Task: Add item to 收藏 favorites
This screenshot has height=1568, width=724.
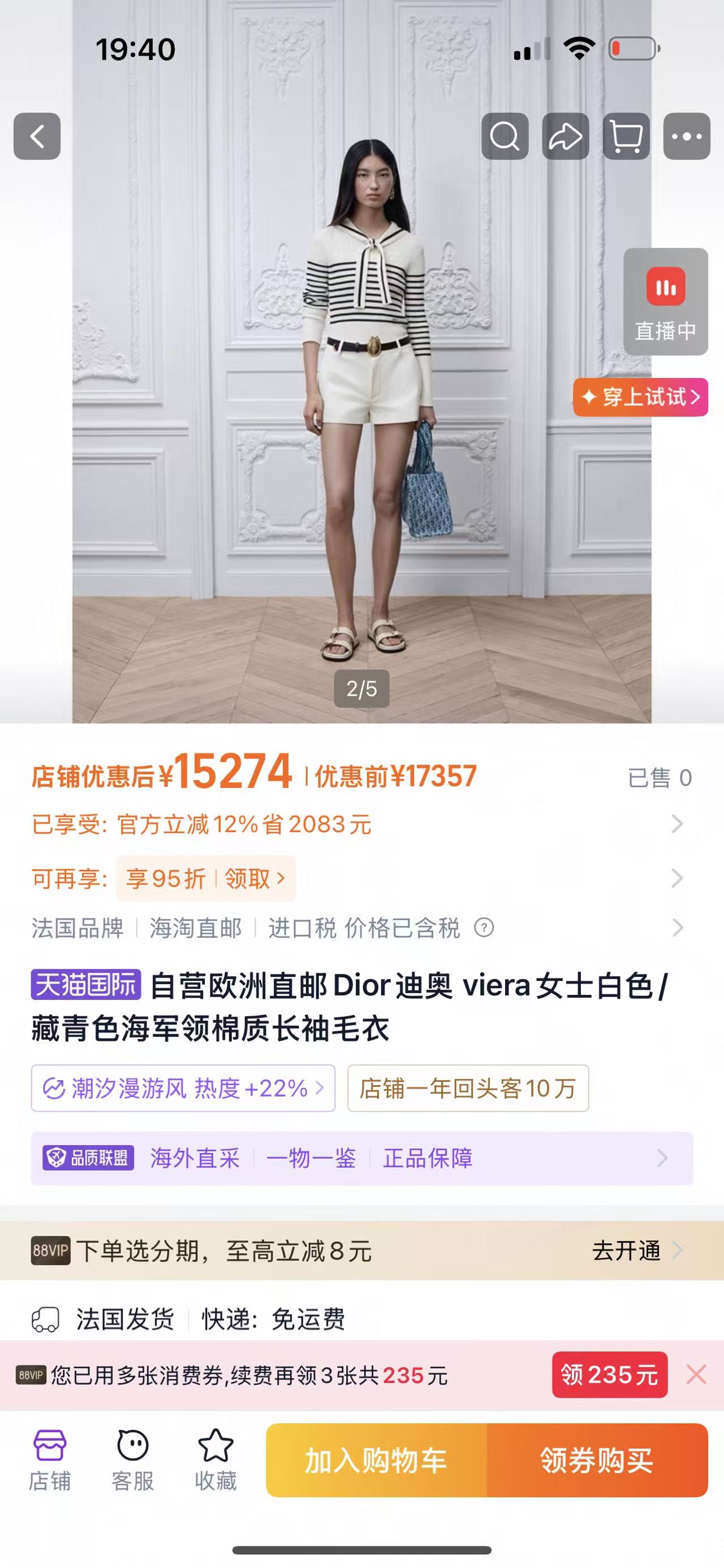Action: (216, 1460)
